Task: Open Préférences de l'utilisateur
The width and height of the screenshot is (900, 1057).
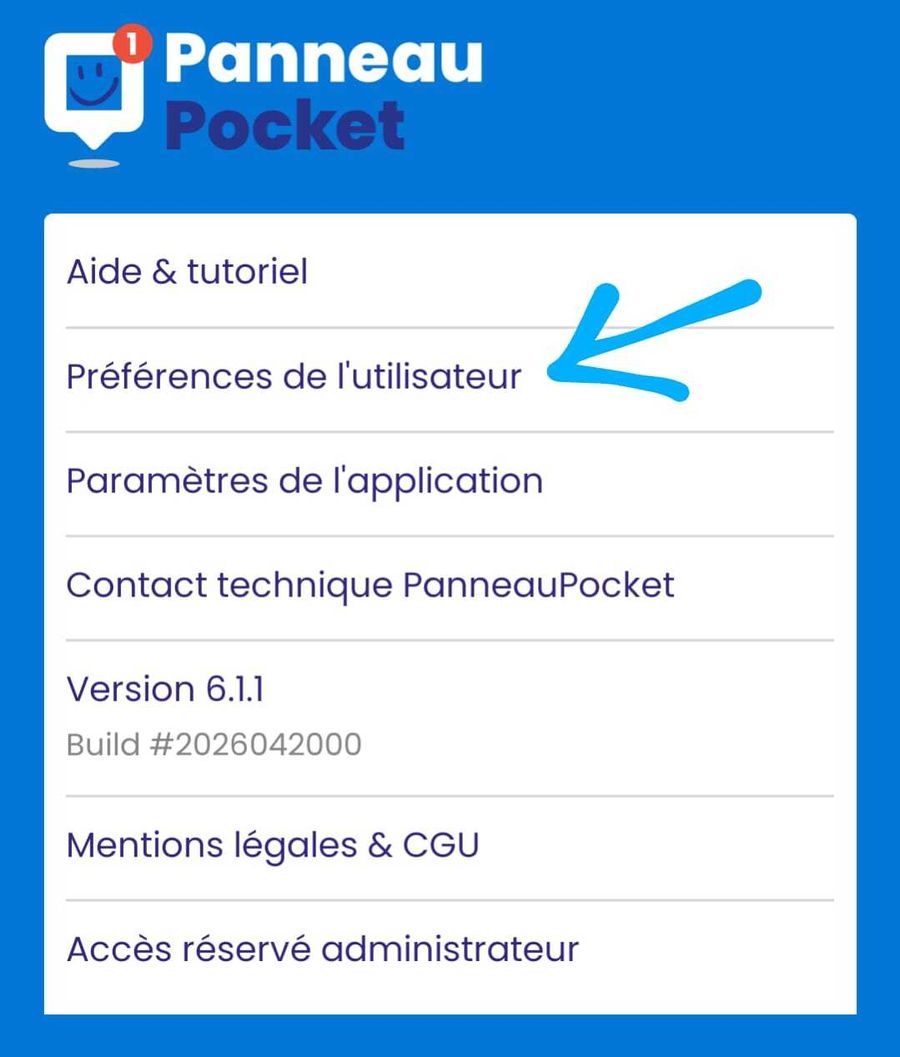Action: [450, 378]
